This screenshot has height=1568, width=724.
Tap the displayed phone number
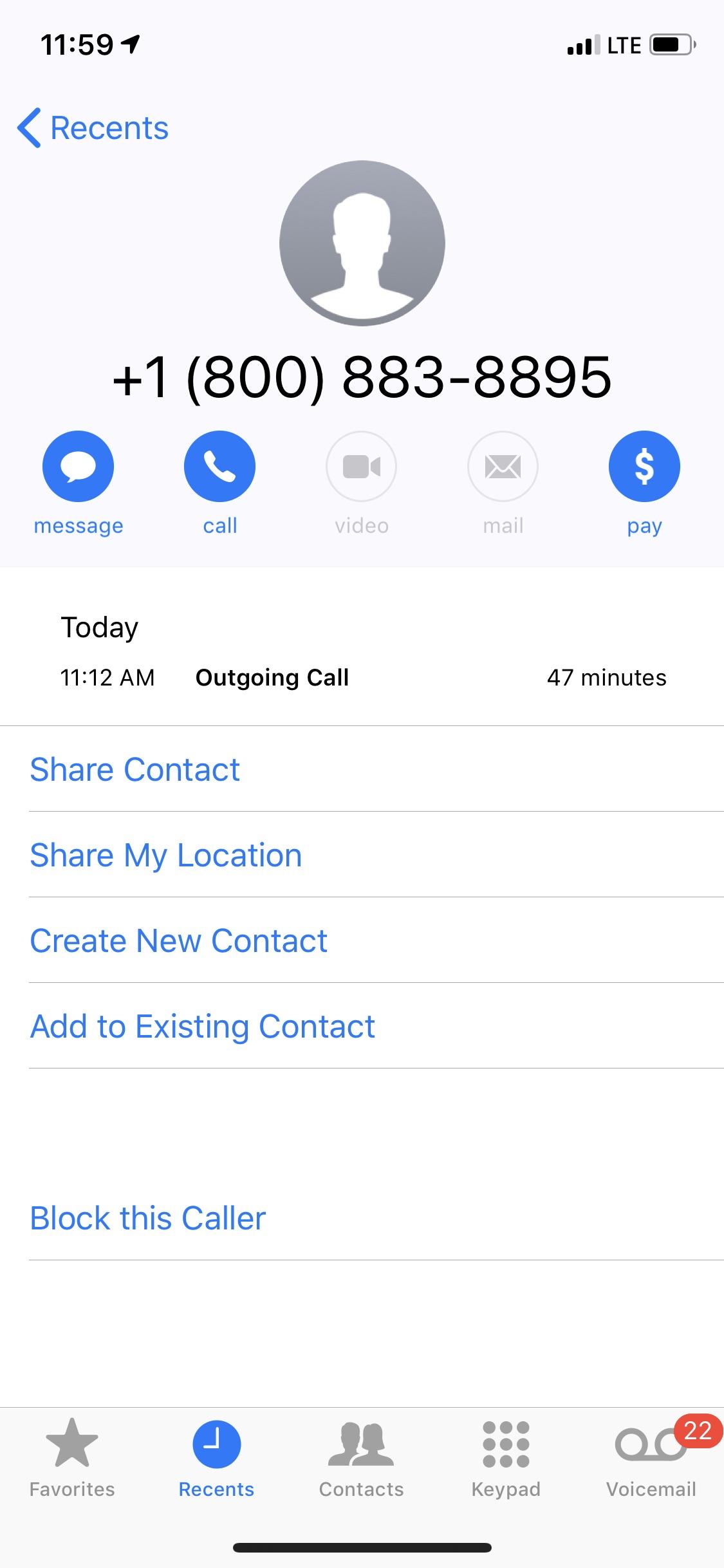click(x=362, y=378)
